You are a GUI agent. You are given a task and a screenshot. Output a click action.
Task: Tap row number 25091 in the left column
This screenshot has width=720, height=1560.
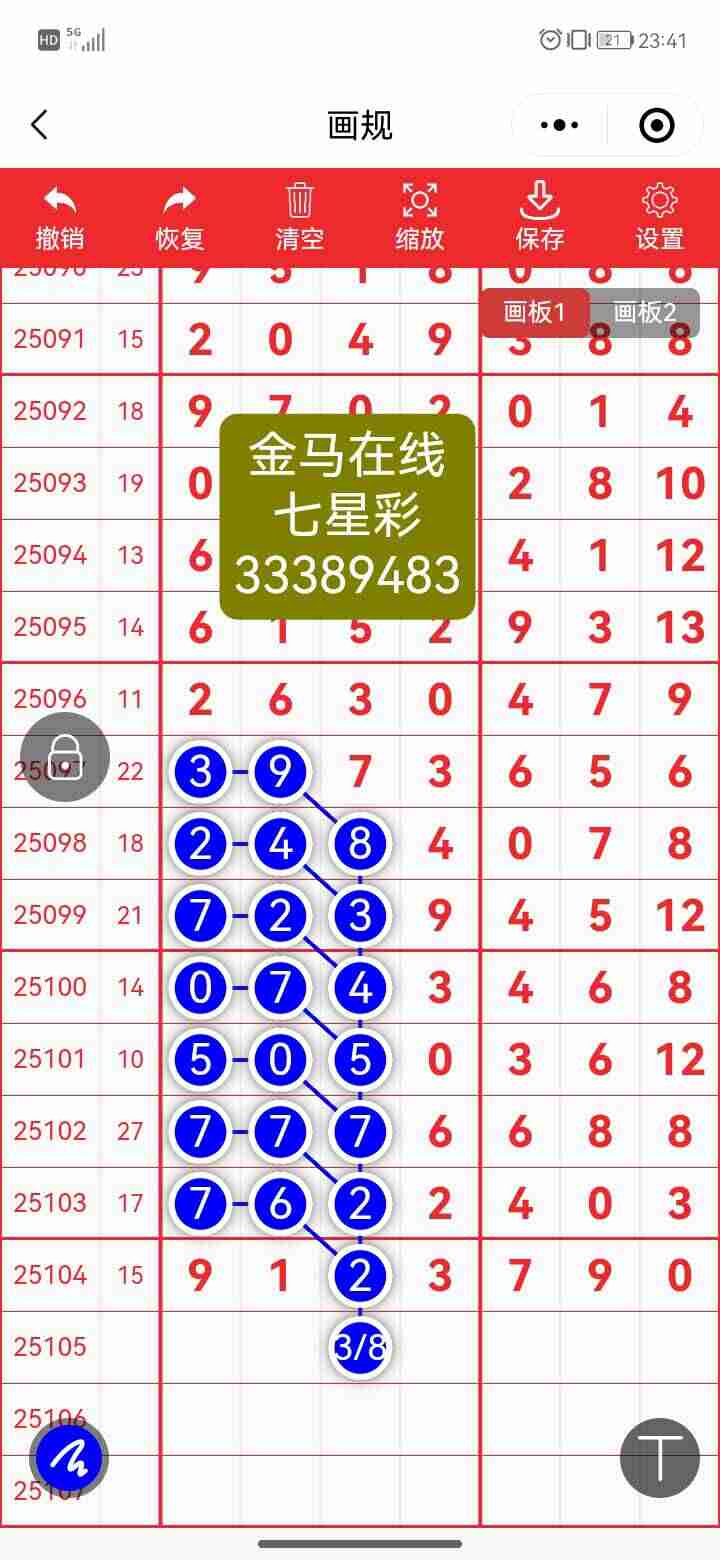48,339
